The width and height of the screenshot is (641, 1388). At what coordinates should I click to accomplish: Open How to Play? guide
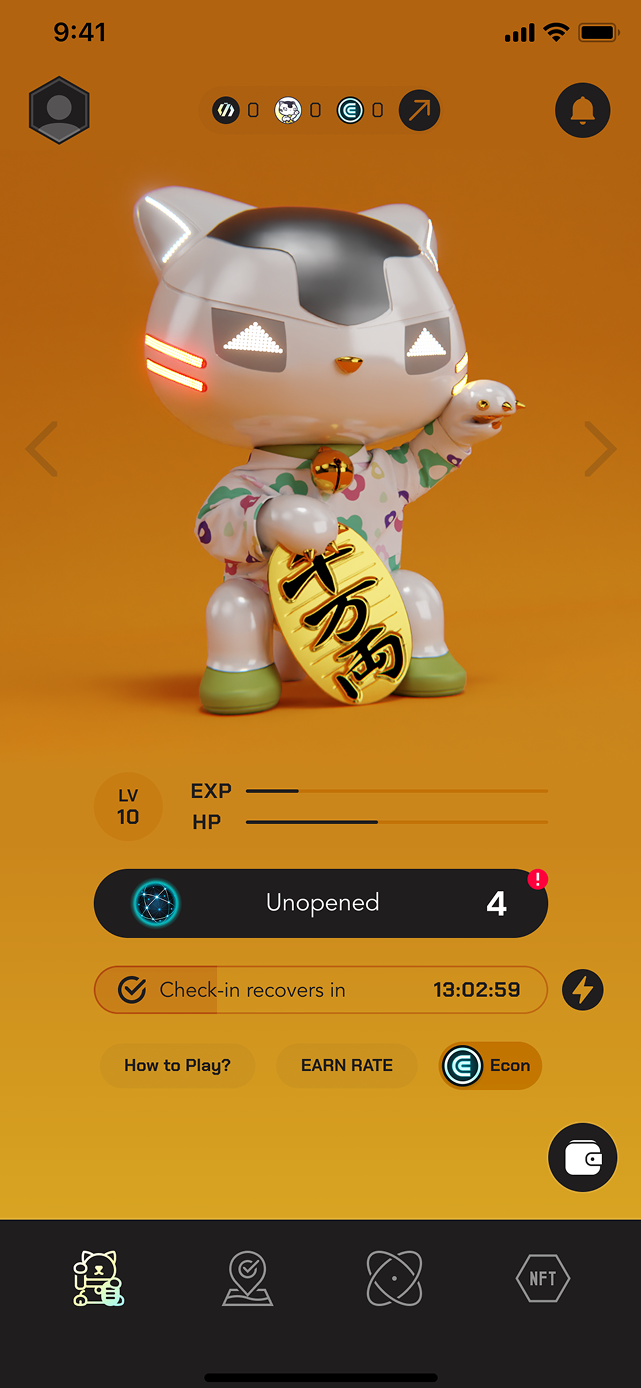177,1065
